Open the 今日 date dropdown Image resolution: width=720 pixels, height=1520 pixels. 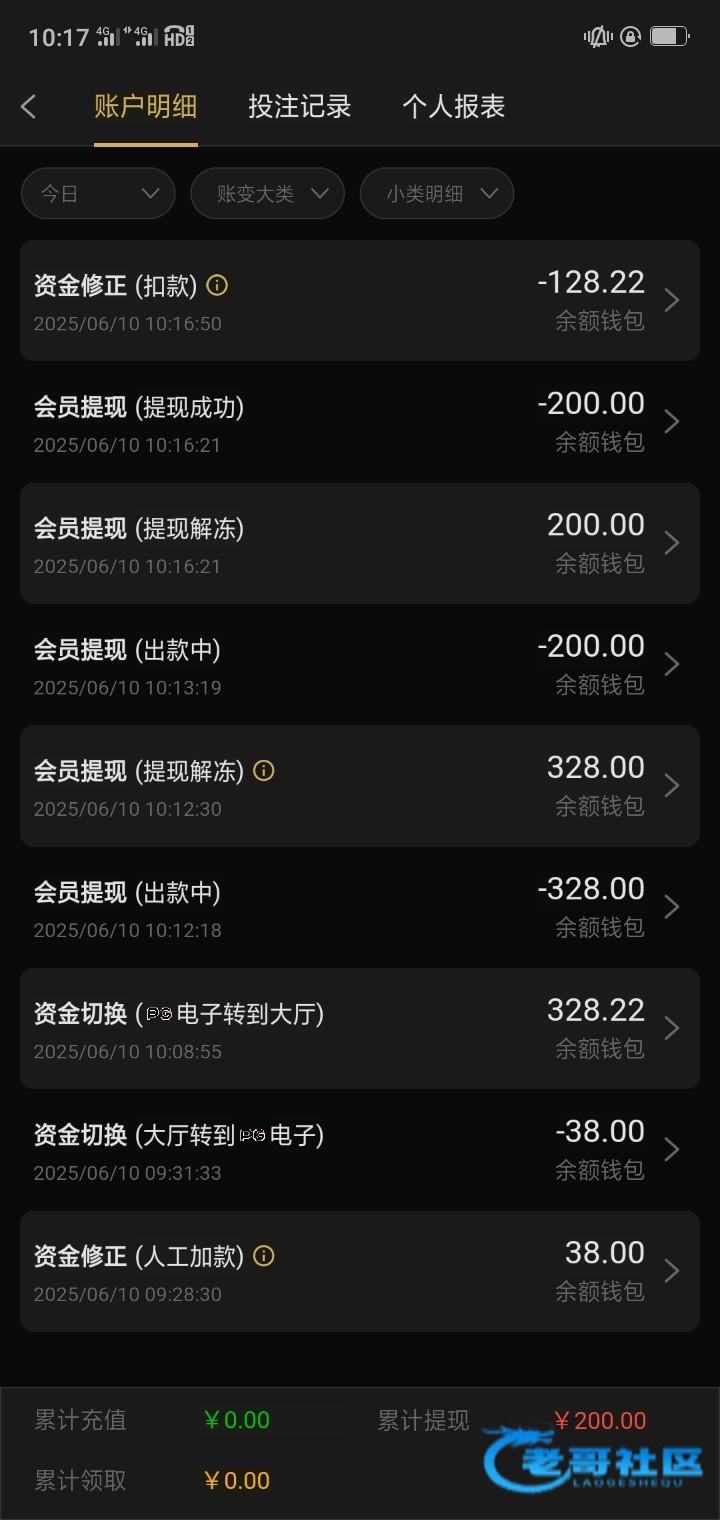98,193
